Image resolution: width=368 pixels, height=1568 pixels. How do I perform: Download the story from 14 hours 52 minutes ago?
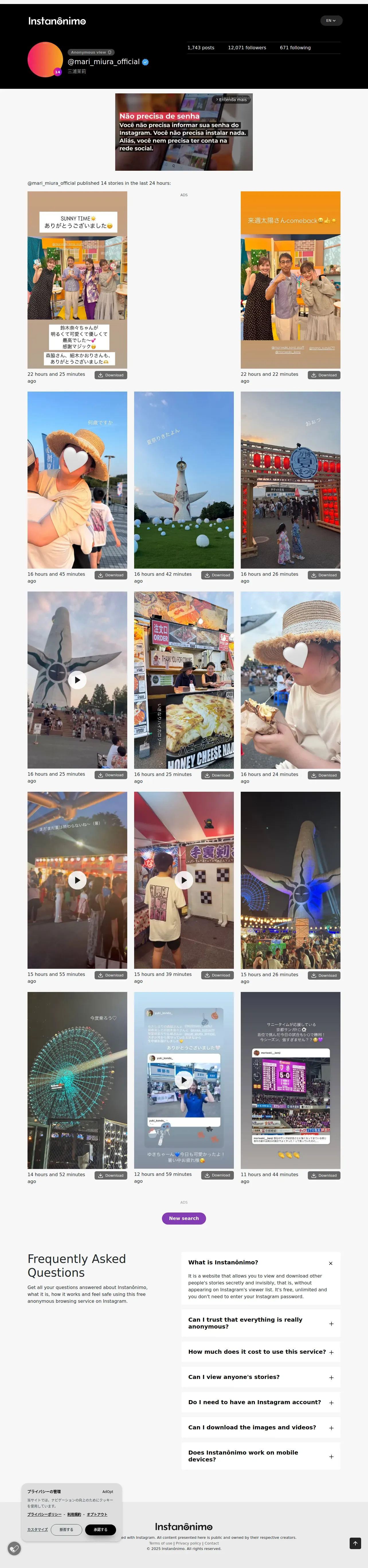pyautogui.click(x=110, y=1175)
